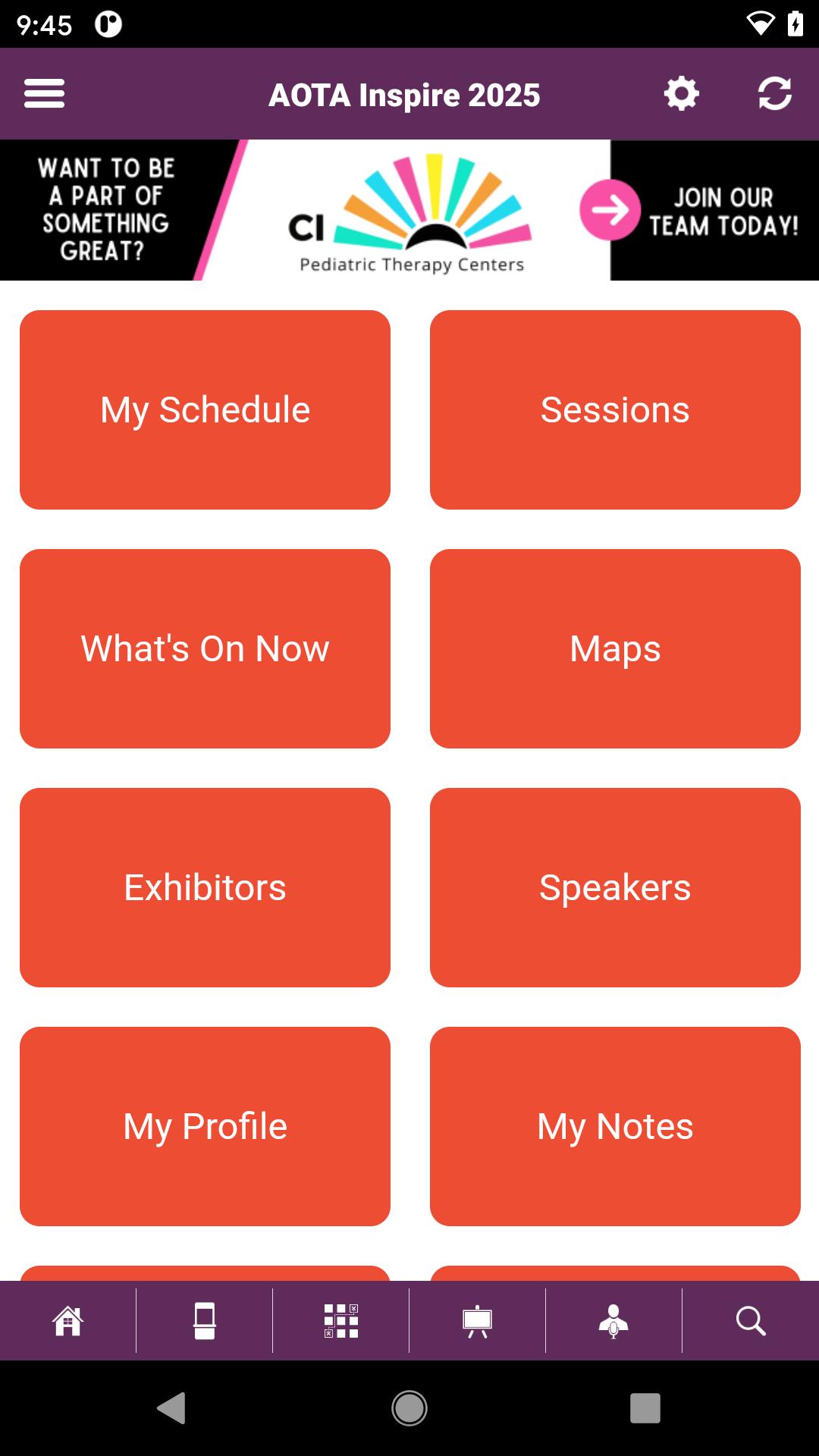The width and height of the screenshot is (819, 1456).
Task: Open the settings gear
Action: coord(681,94)
